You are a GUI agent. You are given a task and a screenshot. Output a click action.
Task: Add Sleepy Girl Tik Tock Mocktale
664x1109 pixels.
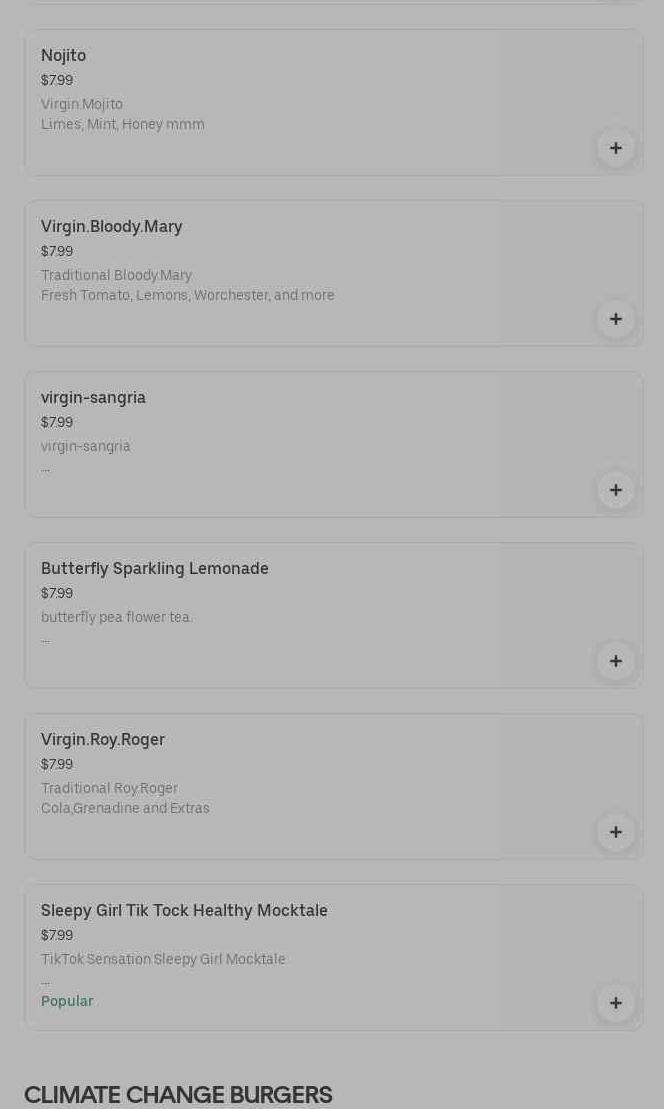point(616,1003)
